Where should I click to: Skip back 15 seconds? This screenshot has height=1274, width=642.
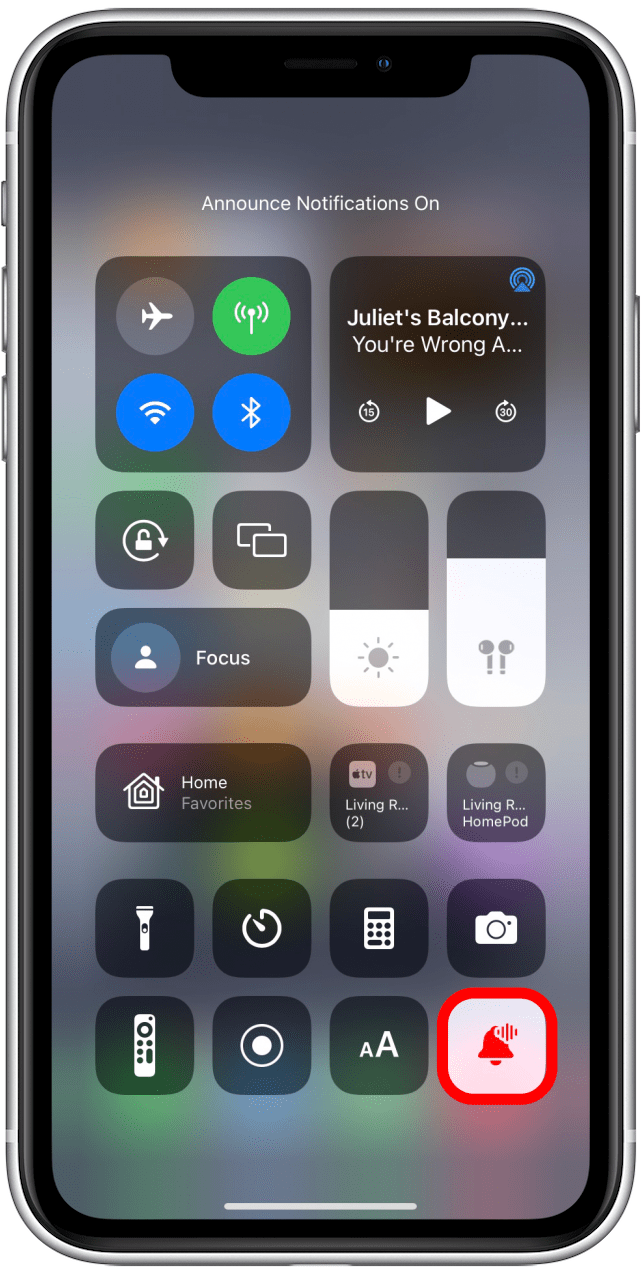click(369, 411)
